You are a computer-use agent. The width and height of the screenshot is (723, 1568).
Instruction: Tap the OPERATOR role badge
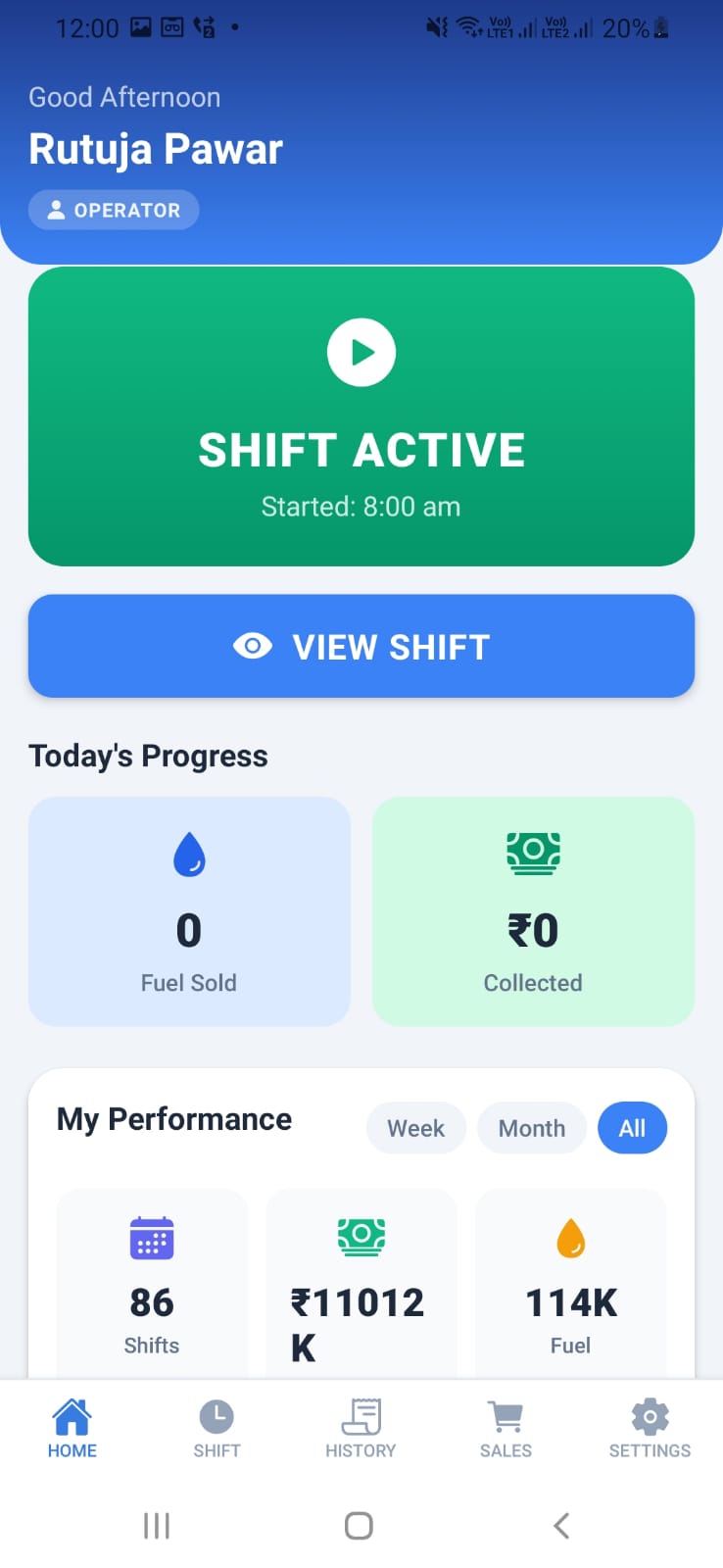click(x=113, y=209)
